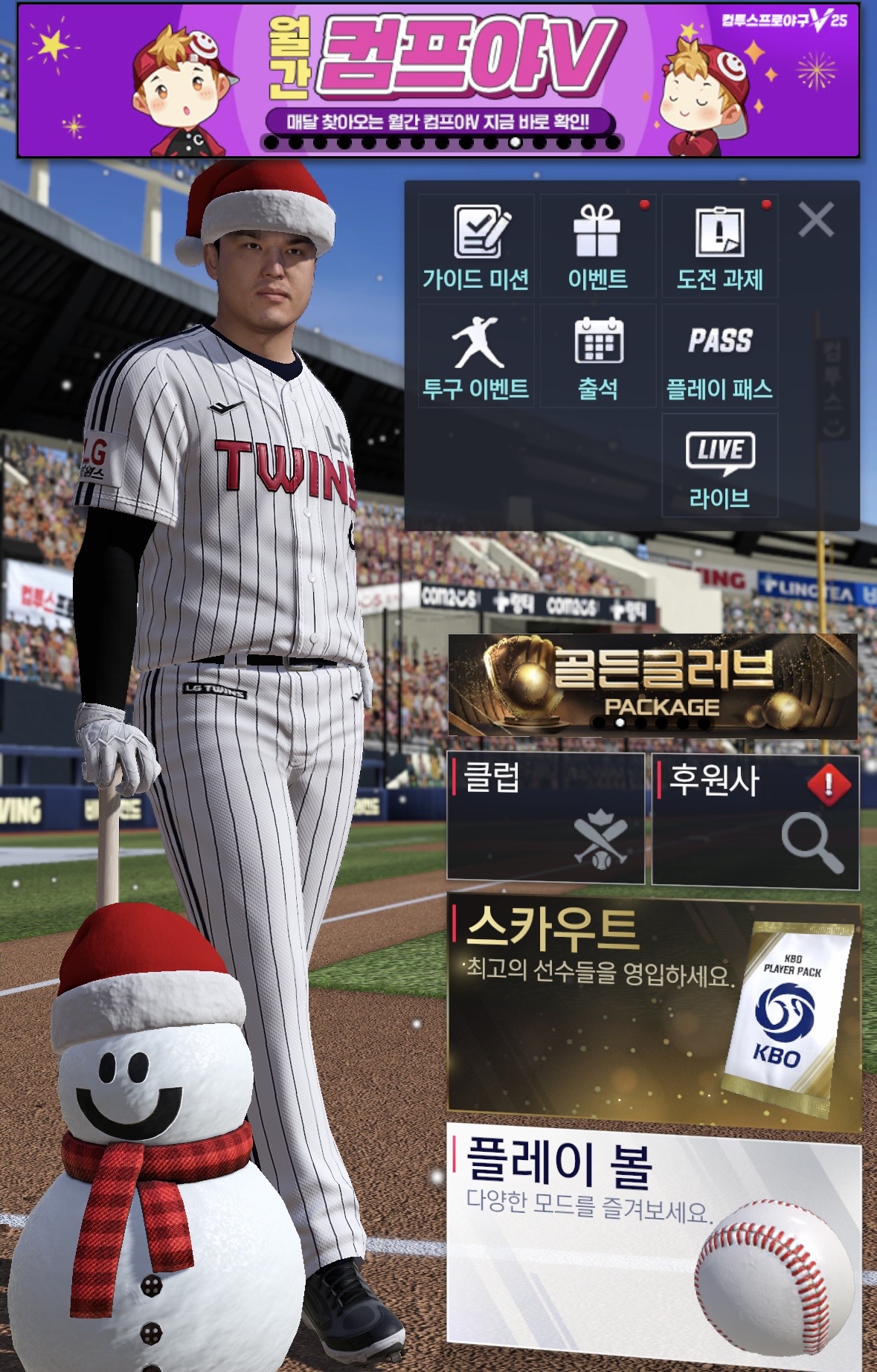This screenshot has height=1372, width=877.
Task: Open the 클럽 tile
Action: [x=545, y=818]
